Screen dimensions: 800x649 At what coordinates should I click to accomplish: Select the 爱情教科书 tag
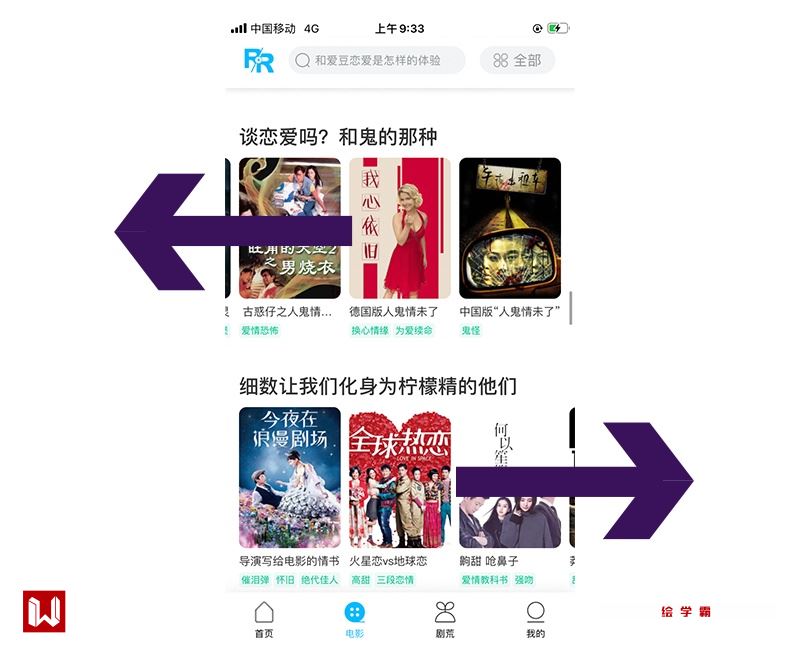[485, 580]
